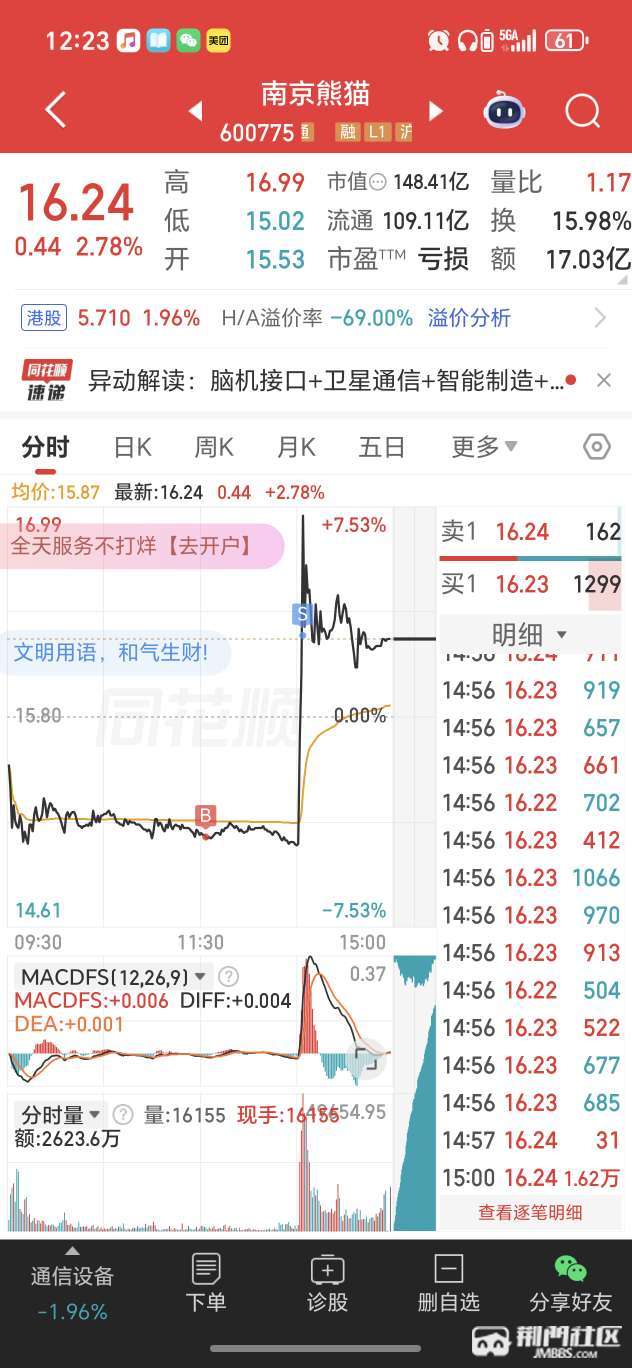Open the search magnifier

[581, 110]
